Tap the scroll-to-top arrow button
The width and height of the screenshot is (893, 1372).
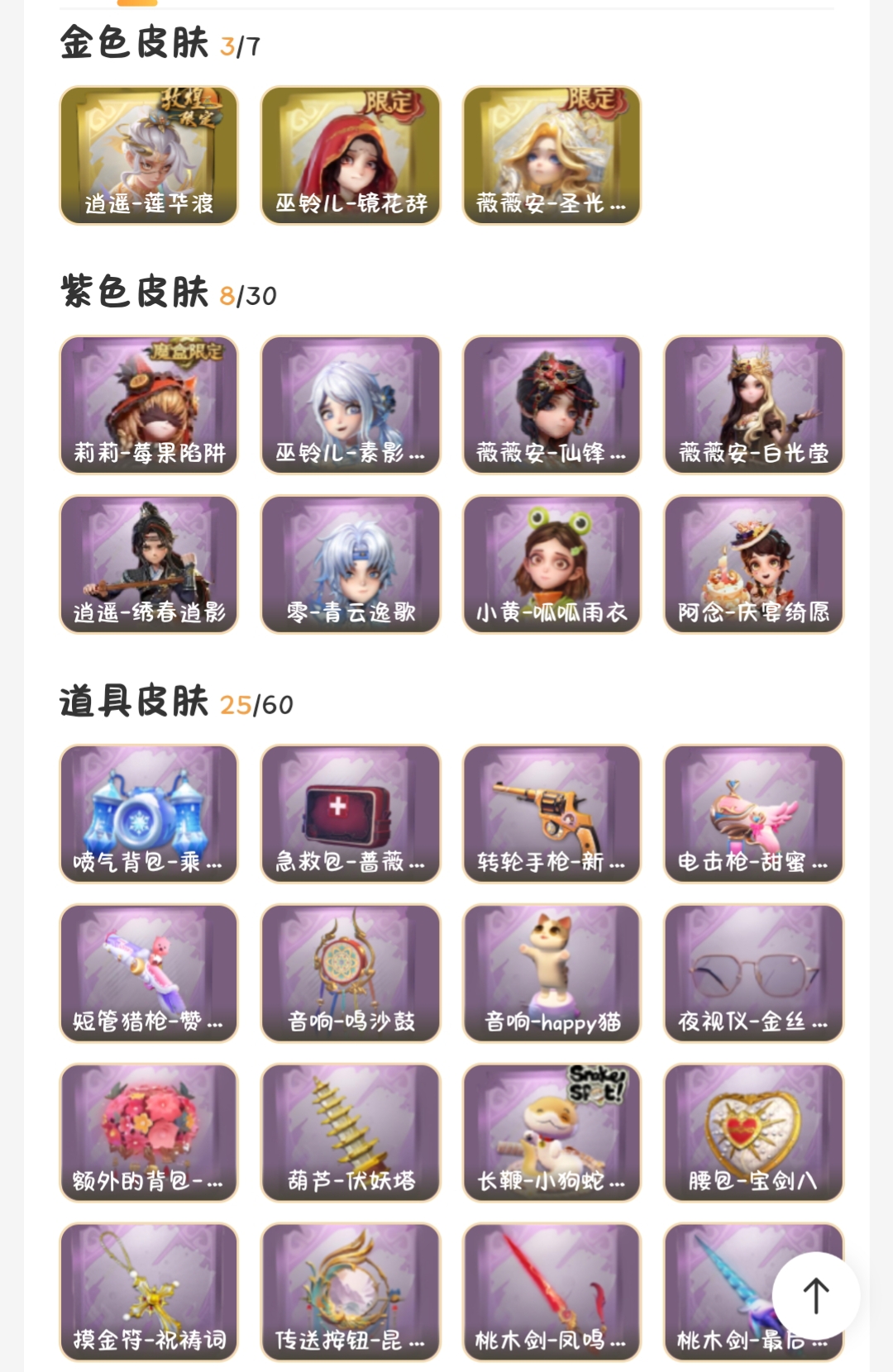(816, 1295)
